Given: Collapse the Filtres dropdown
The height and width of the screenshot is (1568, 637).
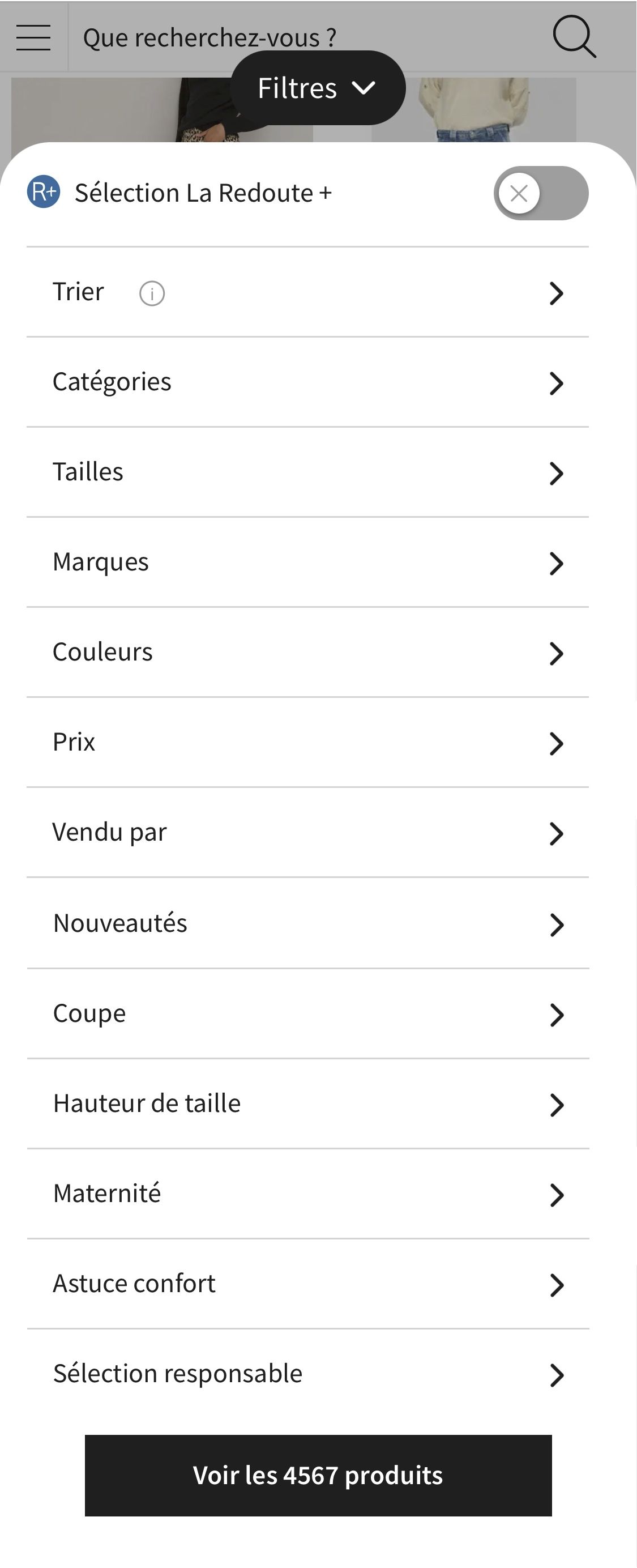Looking at the screenshot, I should point(317,87).
